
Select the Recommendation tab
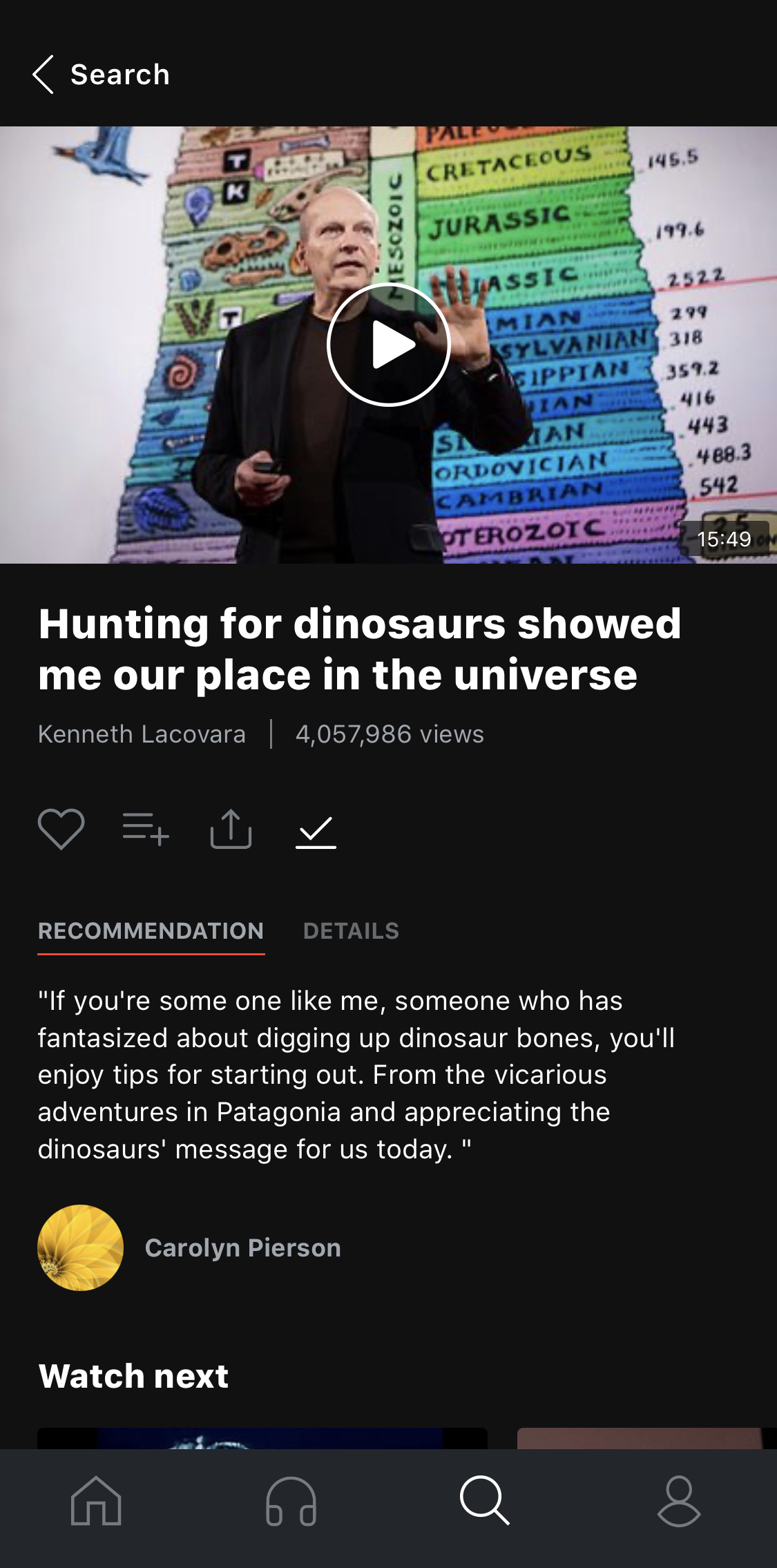coord(151,931)
